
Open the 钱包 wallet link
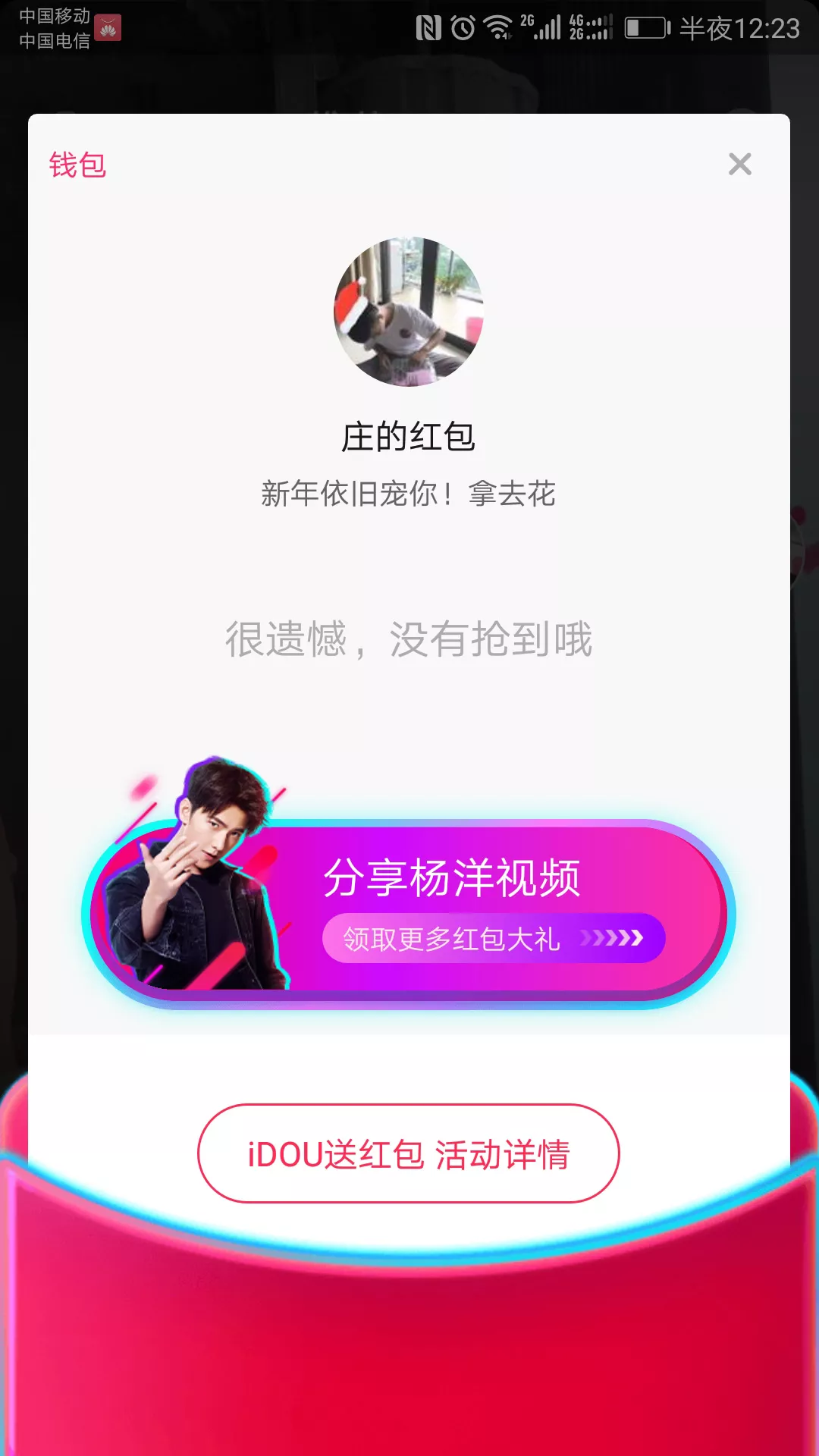click(77, 165)
